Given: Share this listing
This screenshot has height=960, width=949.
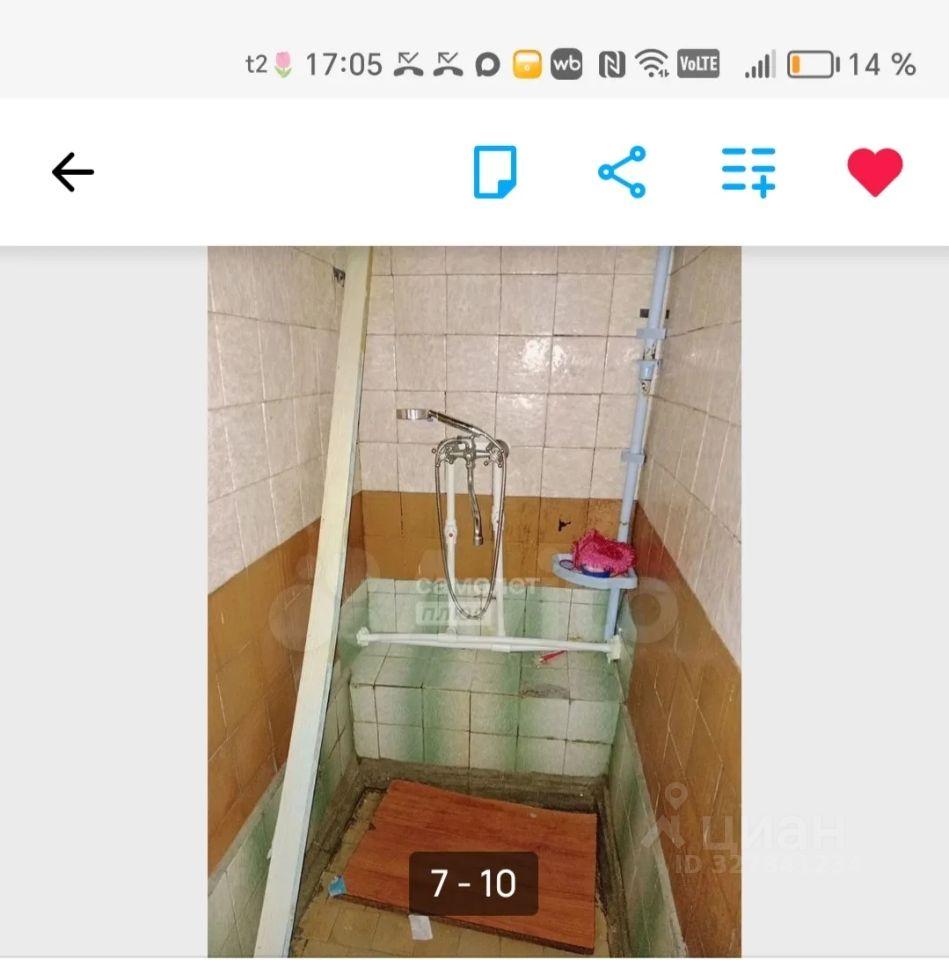Looking at the screenshot, I should [x=622, y=172].
